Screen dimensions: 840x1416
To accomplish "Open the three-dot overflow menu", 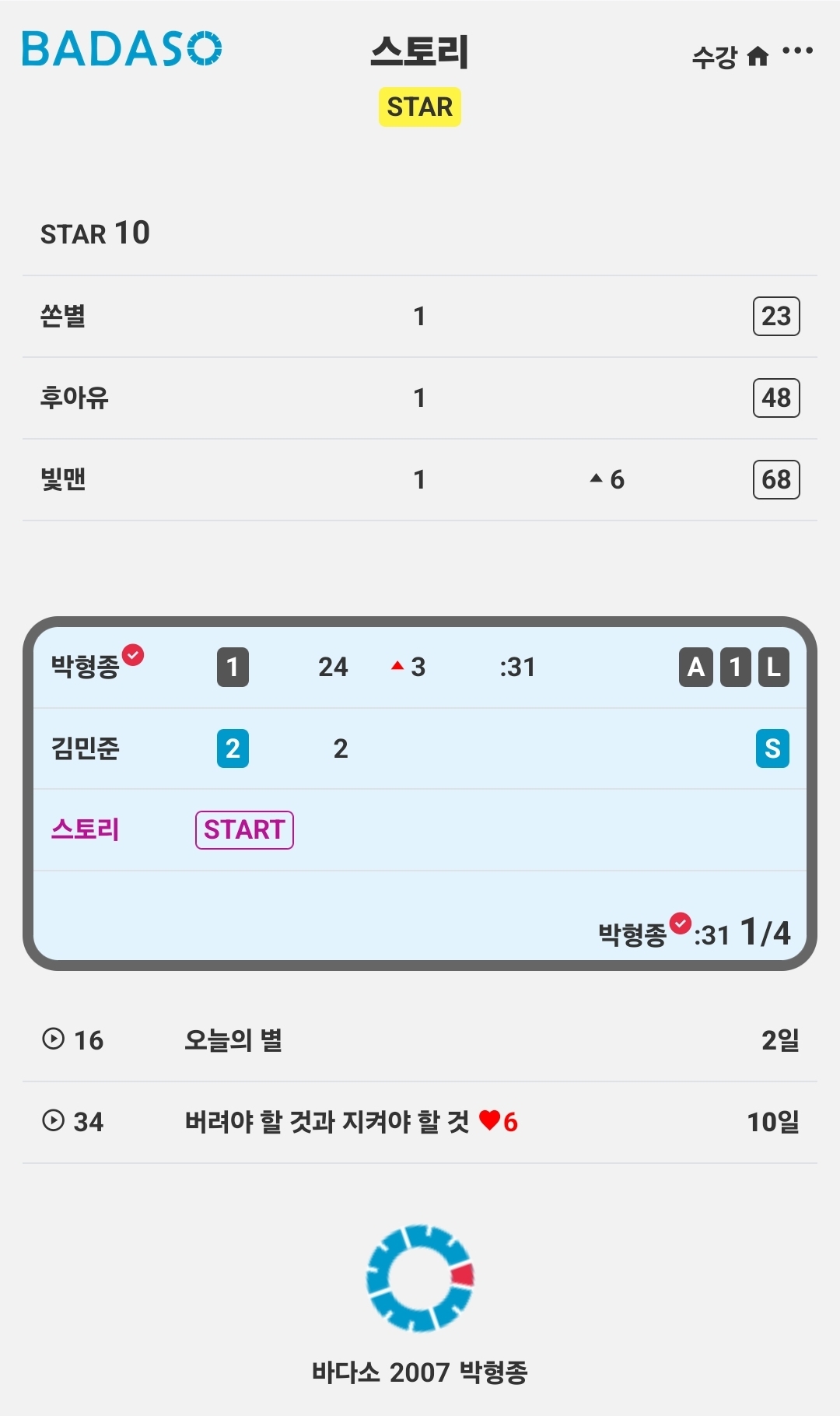I will coord(797,51).
